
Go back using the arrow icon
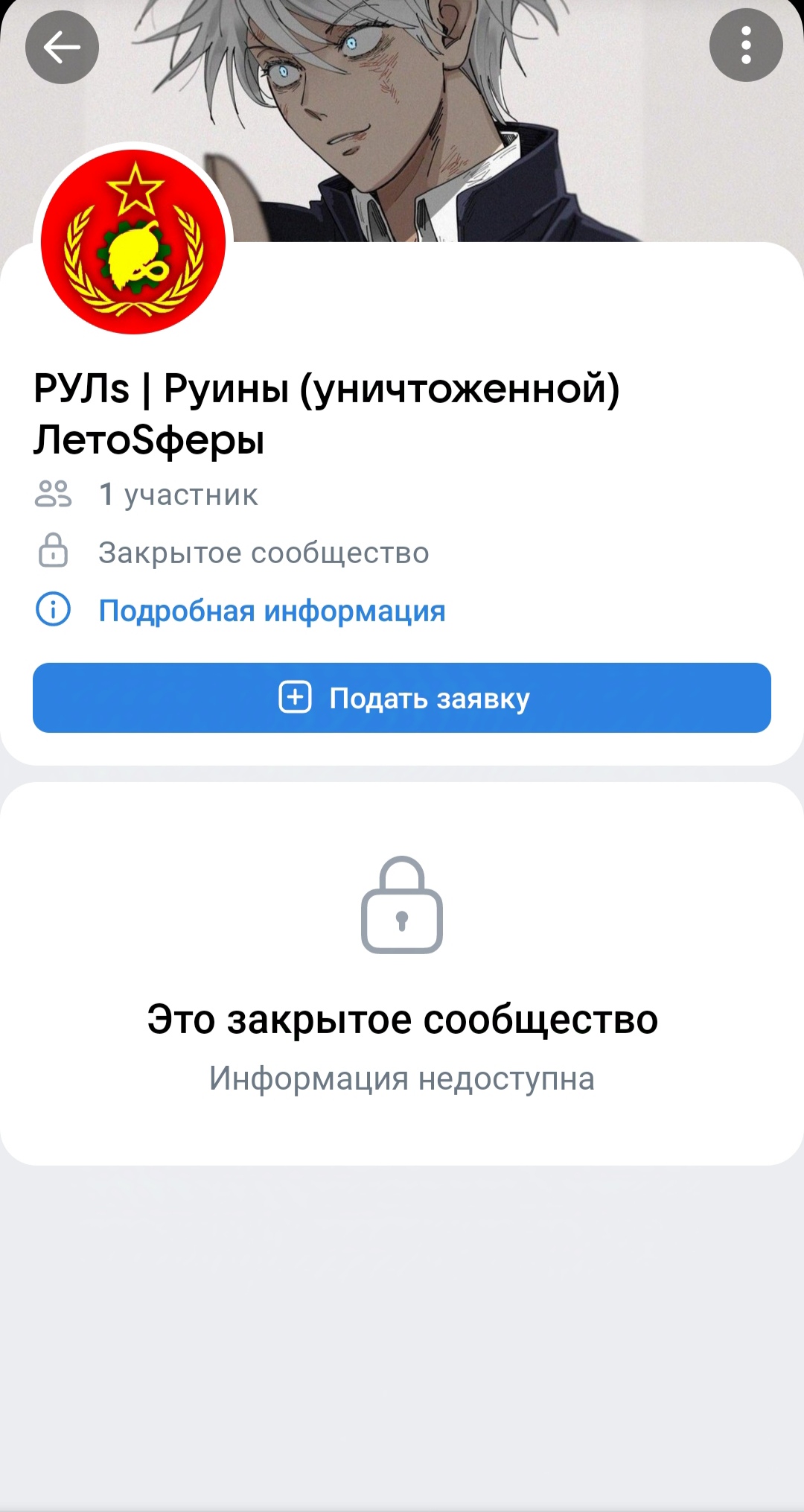coord(62,47)
